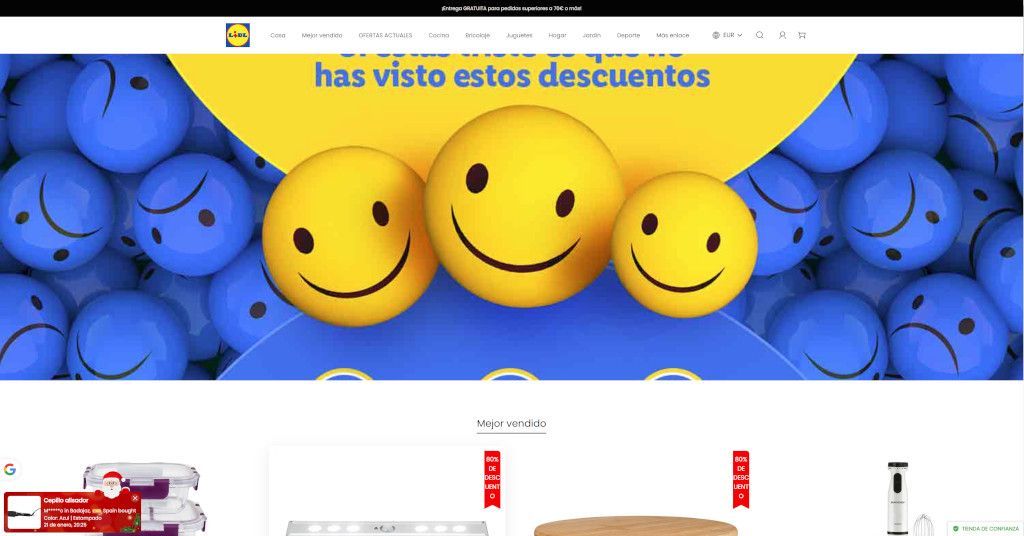Open the Jardín category
The height and width of the screenshot is (536, 1024).
coord(592,35)
